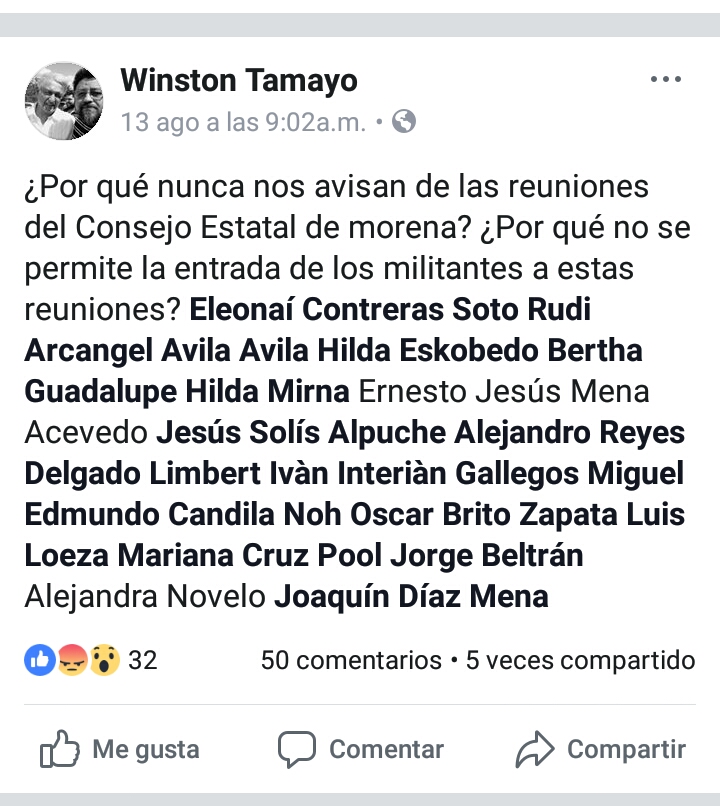The image size is (720, 806).
Task: Open Winston Tamayo's profile name link
Action: pyautogui.click(x=238, y=80)
